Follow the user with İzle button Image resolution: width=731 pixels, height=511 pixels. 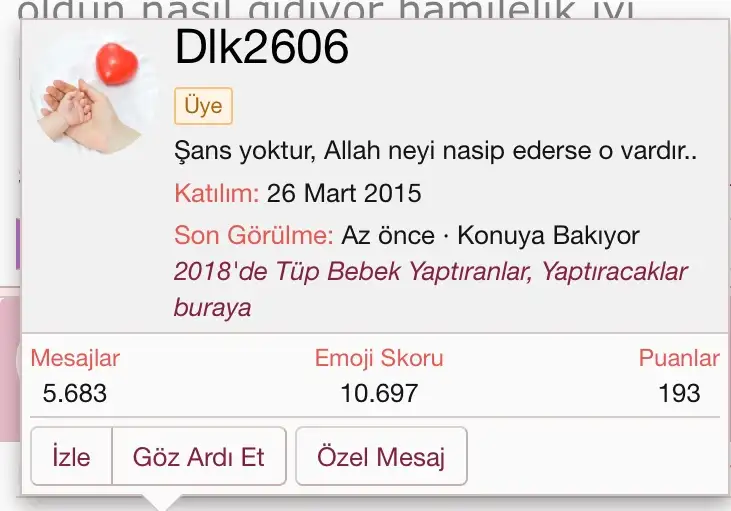tap(71, 457)
